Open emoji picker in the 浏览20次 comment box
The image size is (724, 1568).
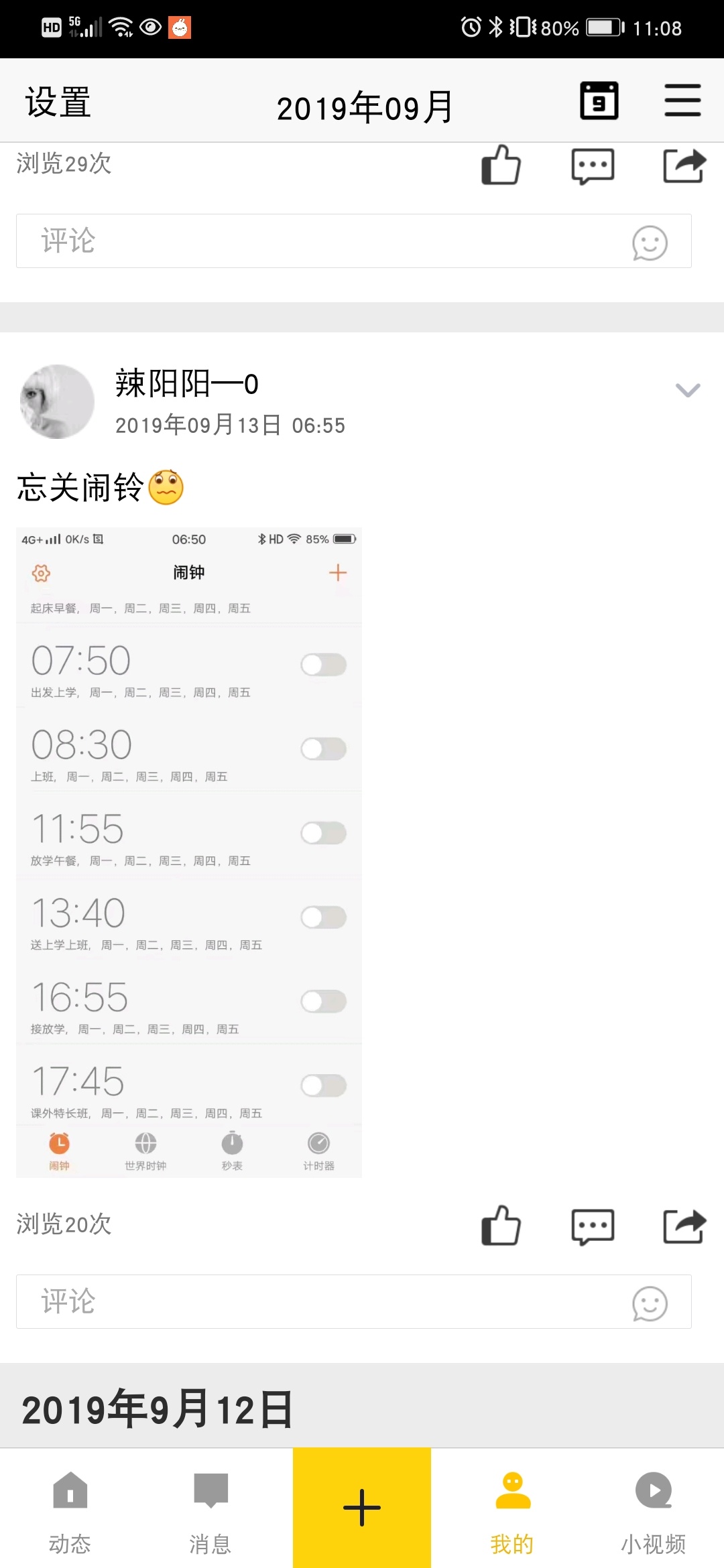[x=650, y=1304]
